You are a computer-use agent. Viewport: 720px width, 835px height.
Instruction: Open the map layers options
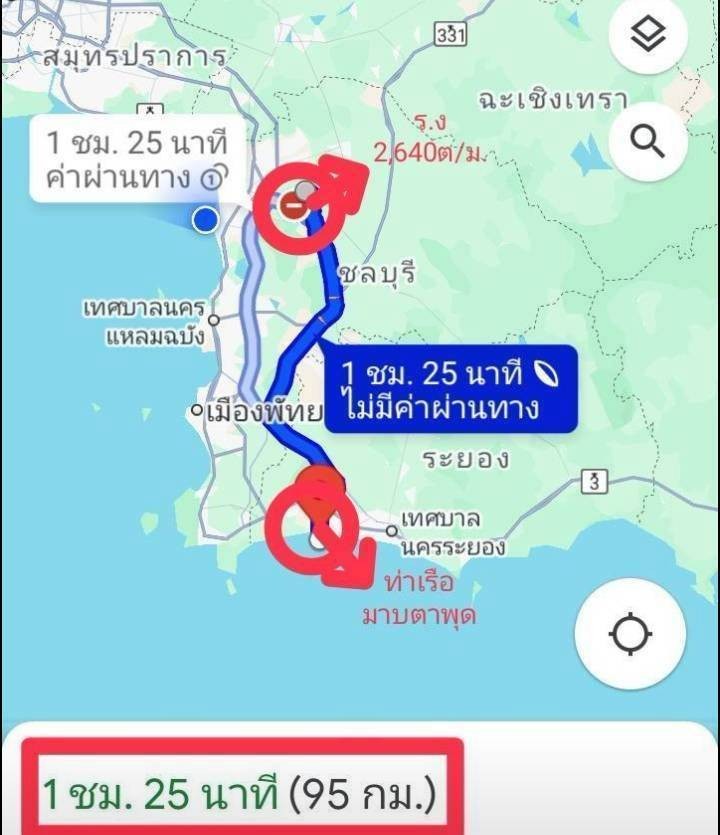click(648, 37)
